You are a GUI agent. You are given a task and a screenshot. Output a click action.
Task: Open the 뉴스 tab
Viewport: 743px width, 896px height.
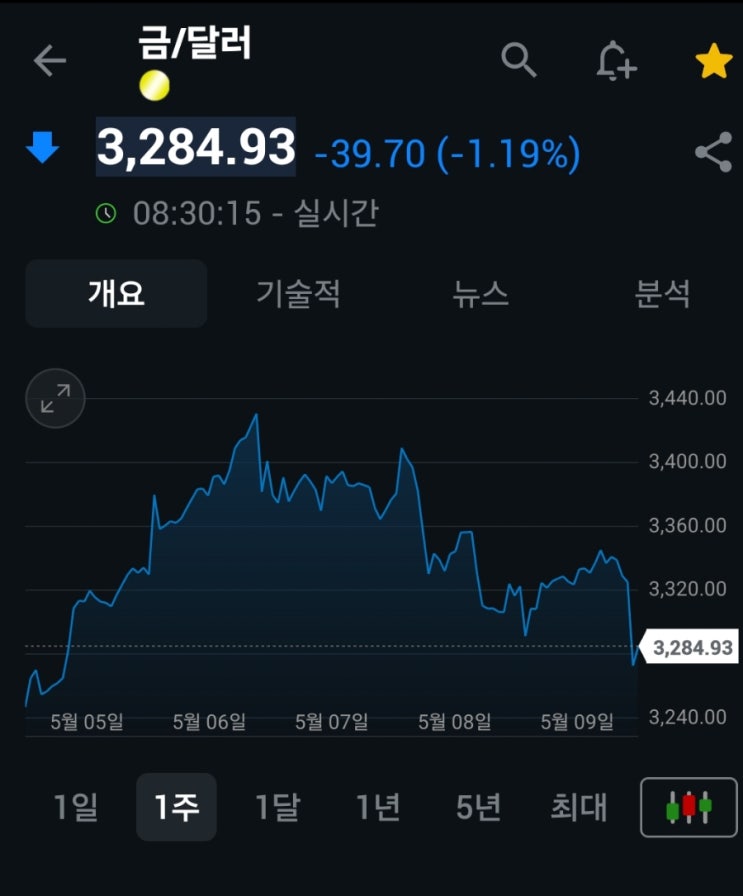(481, 294)
